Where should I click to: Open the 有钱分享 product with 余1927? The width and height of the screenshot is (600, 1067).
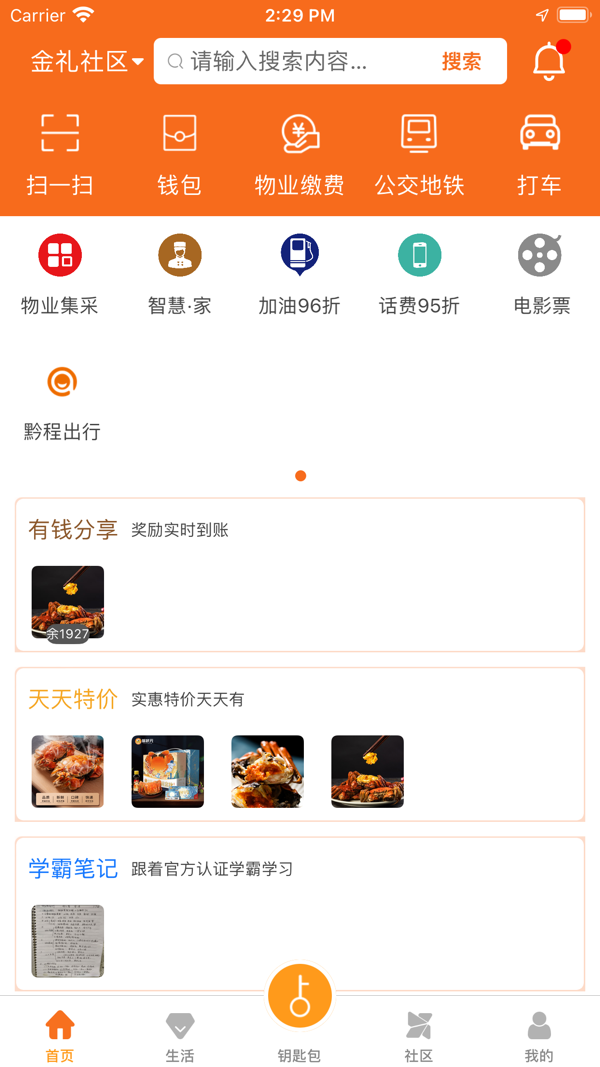(68, 603)
